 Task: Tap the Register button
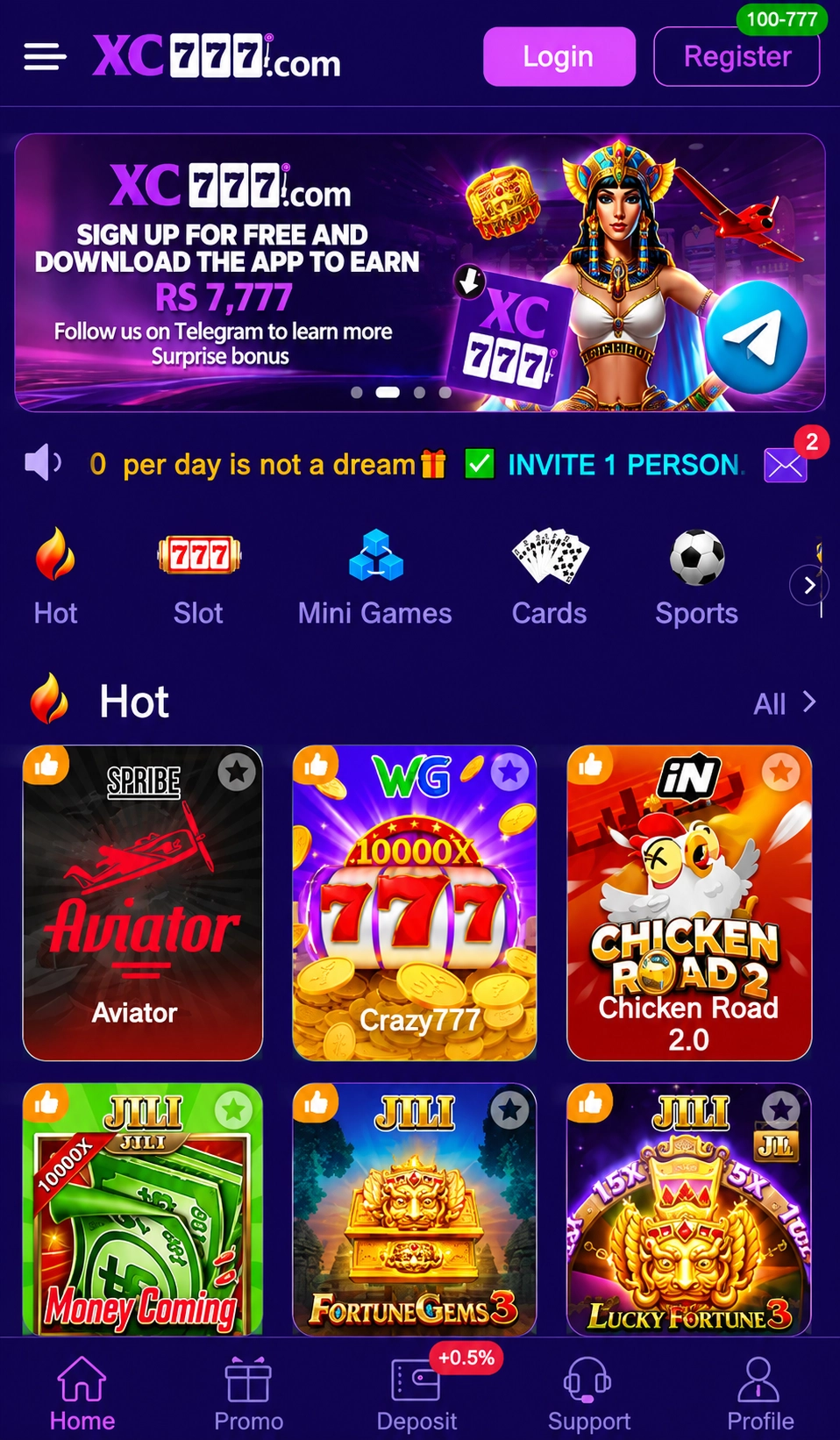click(x=737, y=56)
